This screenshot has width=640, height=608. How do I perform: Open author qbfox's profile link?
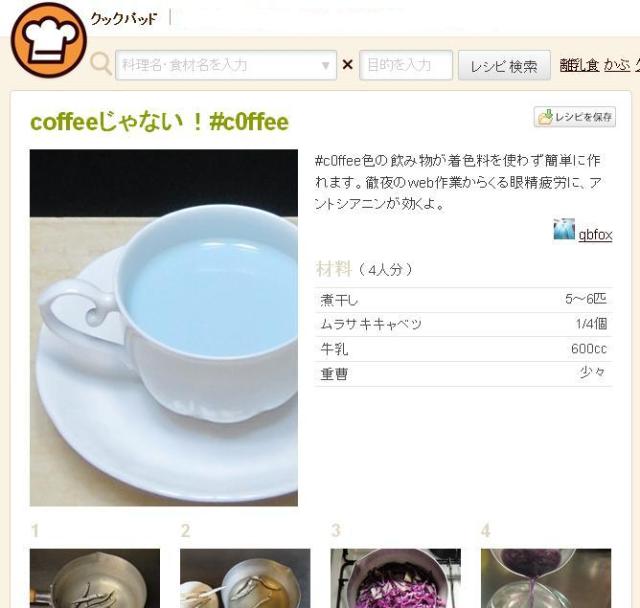point(594,235)
